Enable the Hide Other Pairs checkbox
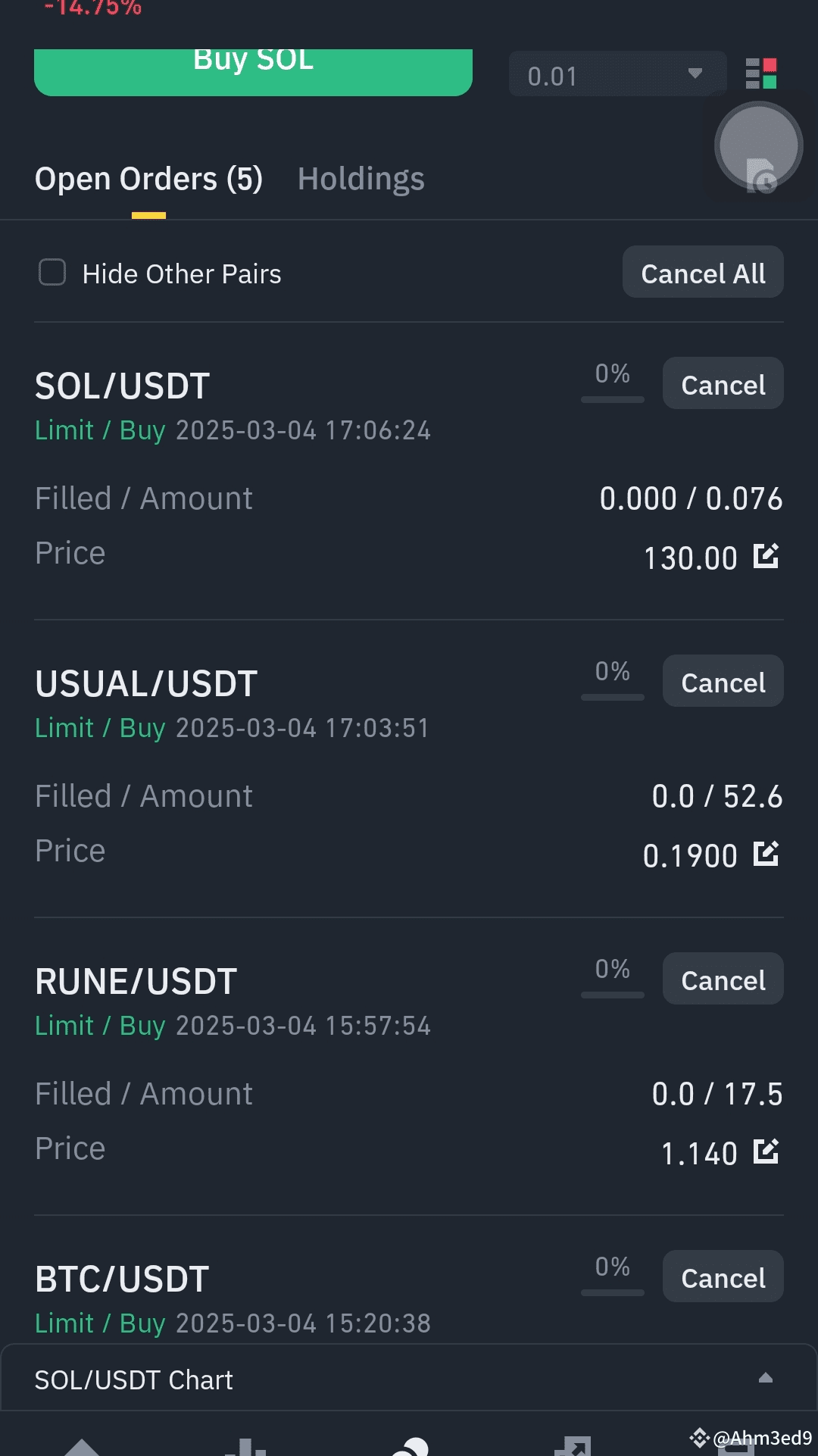Image resolution: width=818 pixels, height=1456 pixels. point(52,273)
